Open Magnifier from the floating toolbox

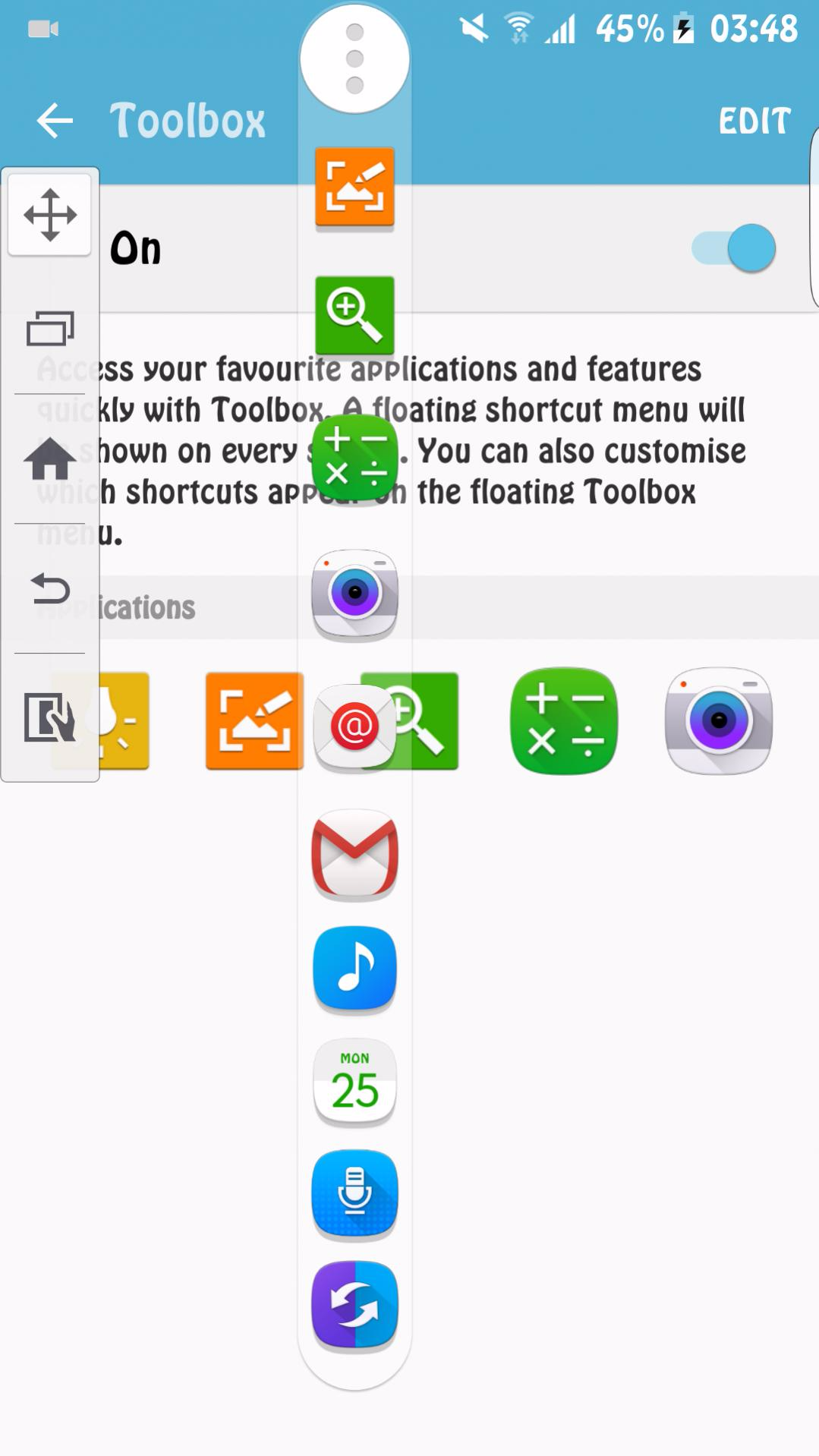pos(354,315)
